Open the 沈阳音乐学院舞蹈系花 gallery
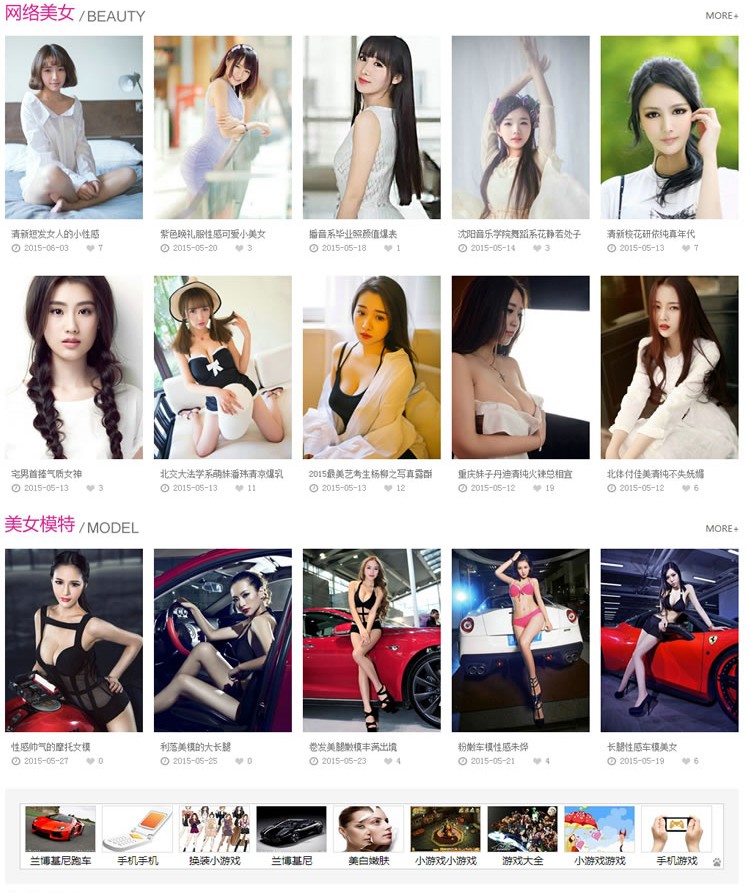 520,127
